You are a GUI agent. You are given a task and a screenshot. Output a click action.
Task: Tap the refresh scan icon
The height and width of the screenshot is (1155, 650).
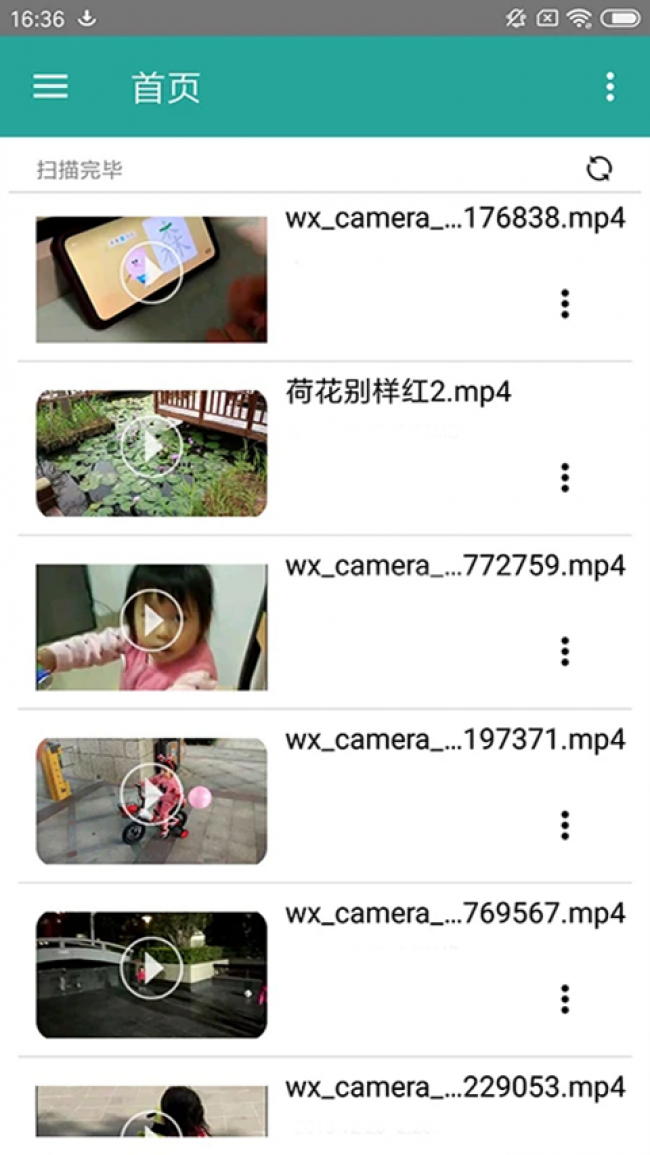(x=599, y=169)
